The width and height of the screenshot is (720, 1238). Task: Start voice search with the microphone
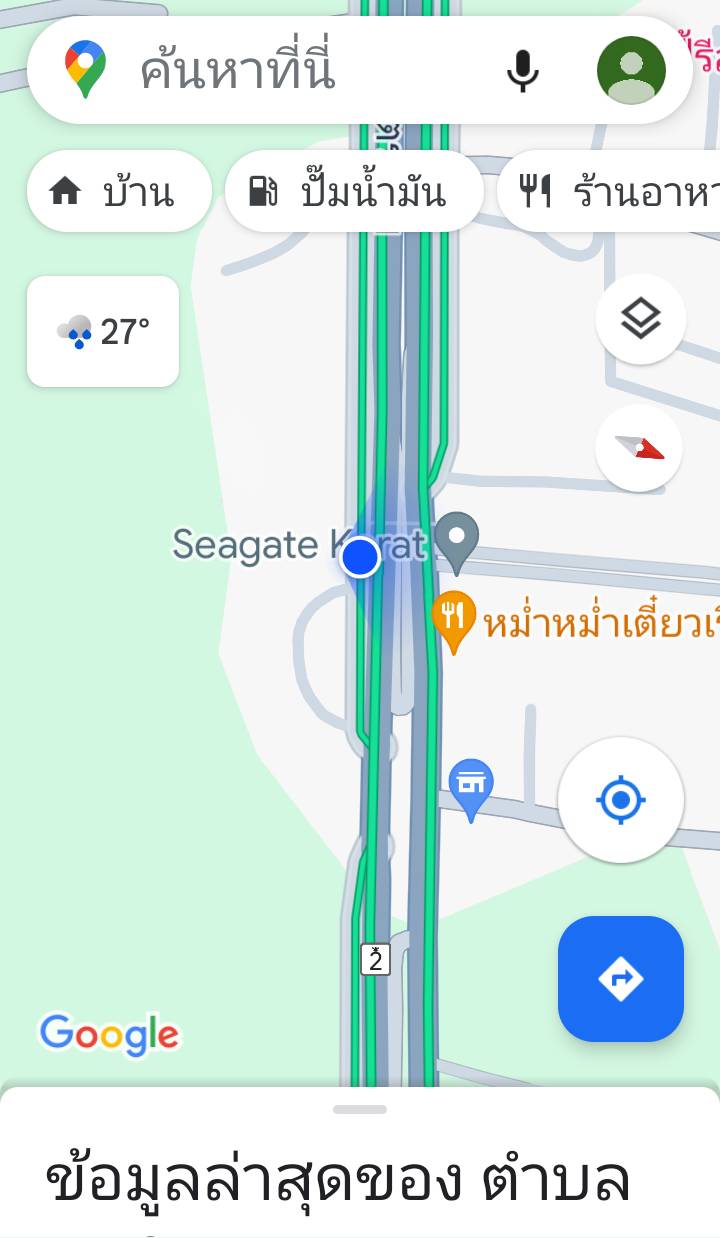[x=522, y=70]
